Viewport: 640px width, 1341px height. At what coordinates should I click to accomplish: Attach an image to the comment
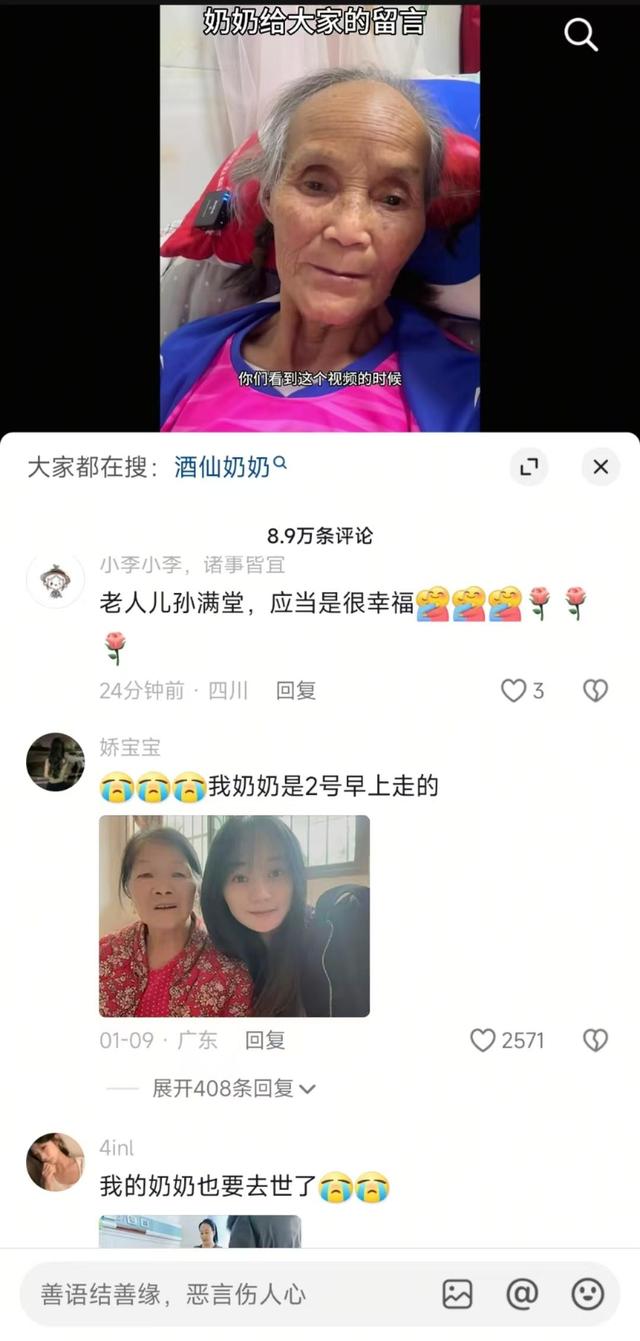(457, 1294)
